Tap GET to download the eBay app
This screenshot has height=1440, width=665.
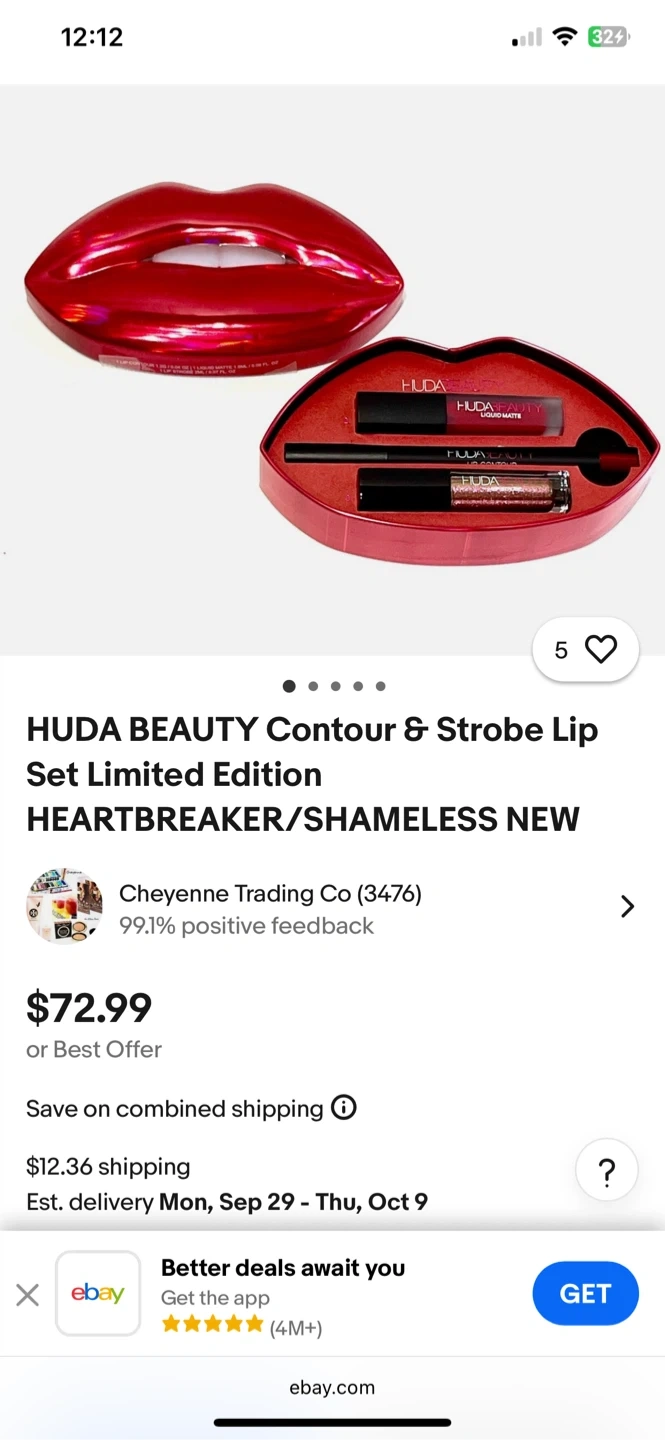[x=585, y=1293]
